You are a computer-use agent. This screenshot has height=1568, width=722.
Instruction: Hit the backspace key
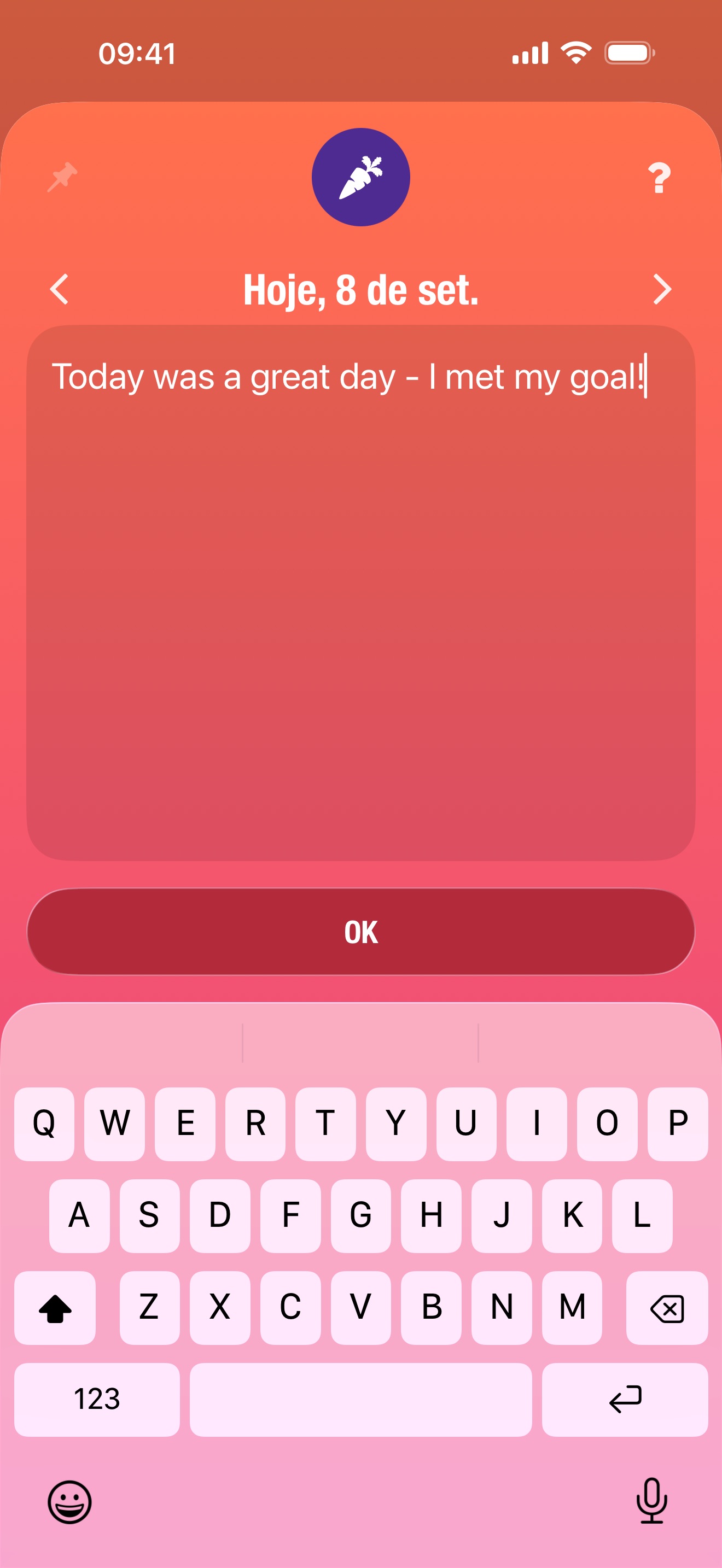pyautogui.click(x=667, y=1307)
